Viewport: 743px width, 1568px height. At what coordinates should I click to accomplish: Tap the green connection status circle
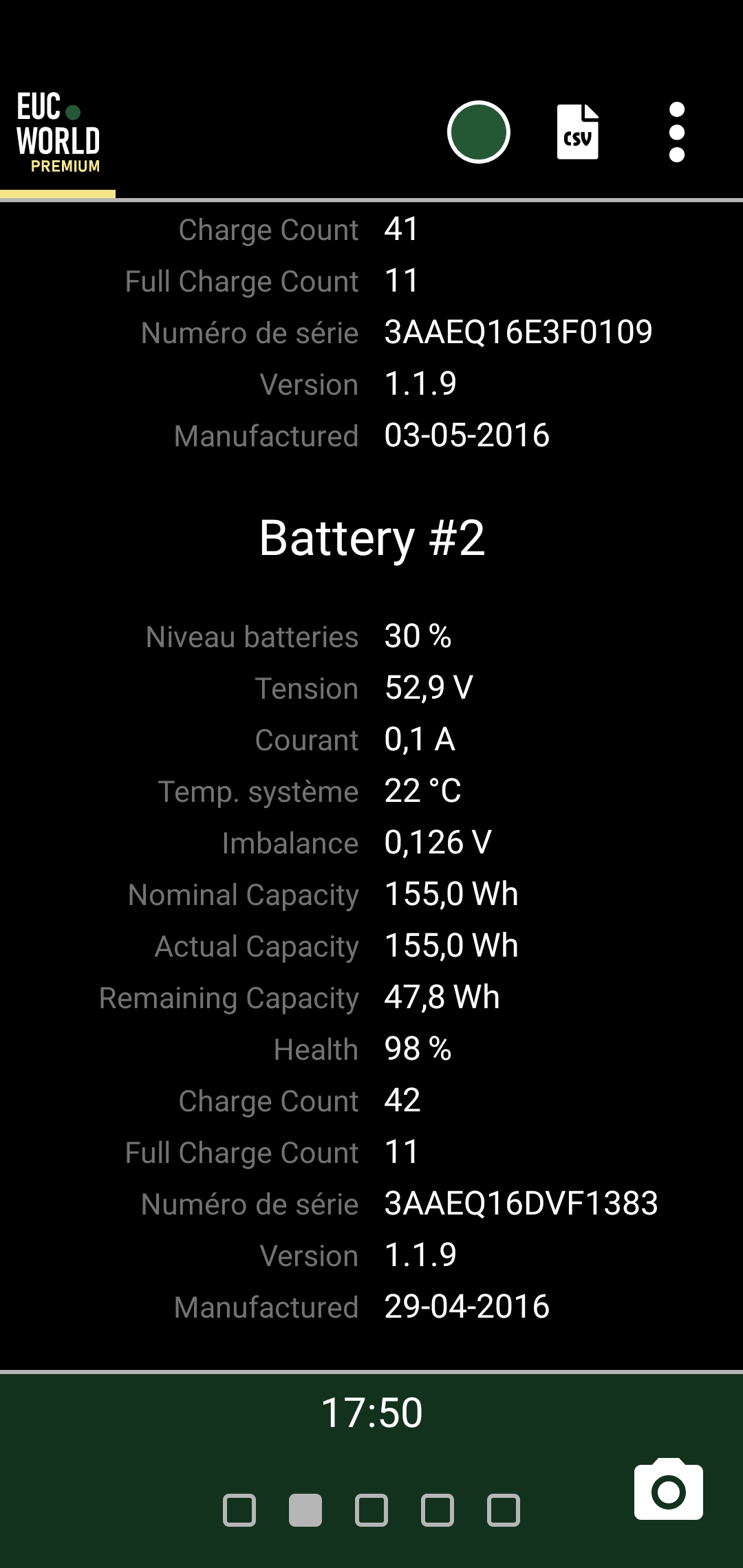[x=478, y=132]
